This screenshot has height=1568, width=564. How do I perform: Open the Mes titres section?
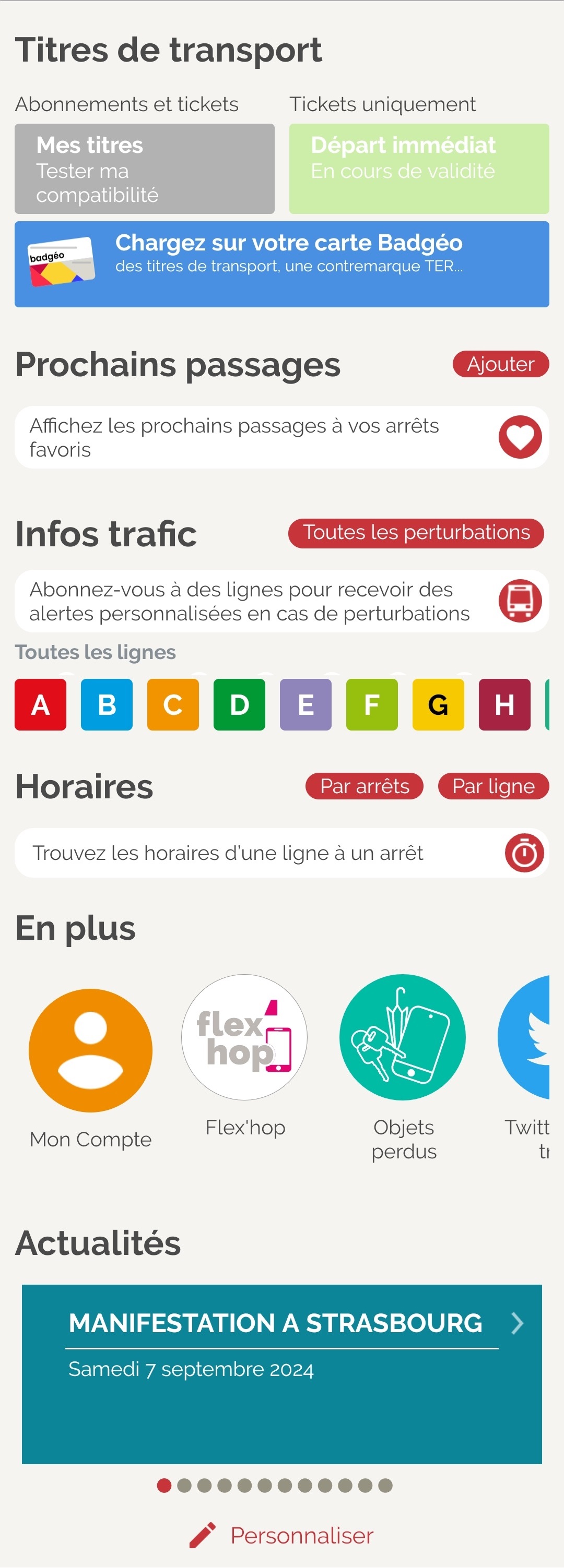pyautogui.click(x=144, y=169)
